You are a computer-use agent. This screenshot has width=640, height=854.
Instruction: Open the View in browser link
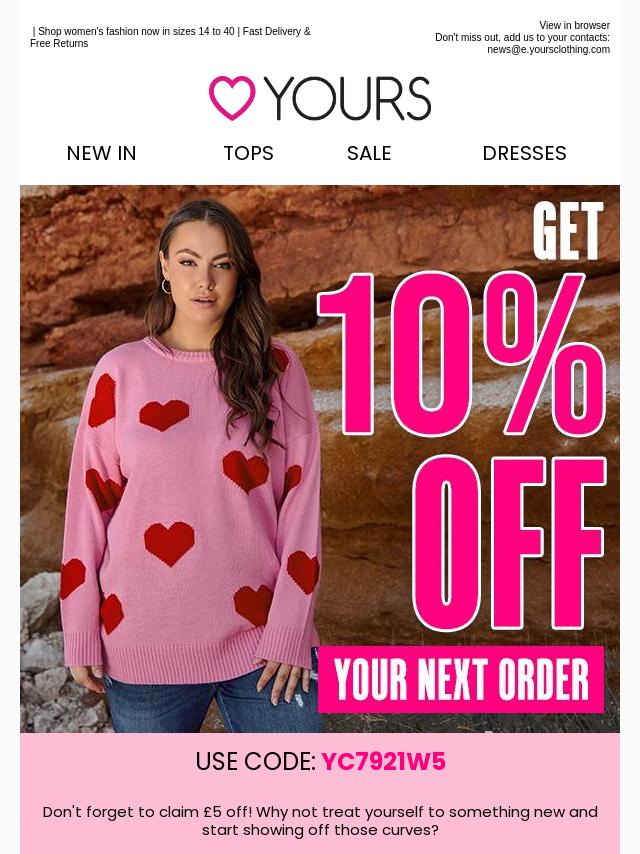[x=574, y=26]
